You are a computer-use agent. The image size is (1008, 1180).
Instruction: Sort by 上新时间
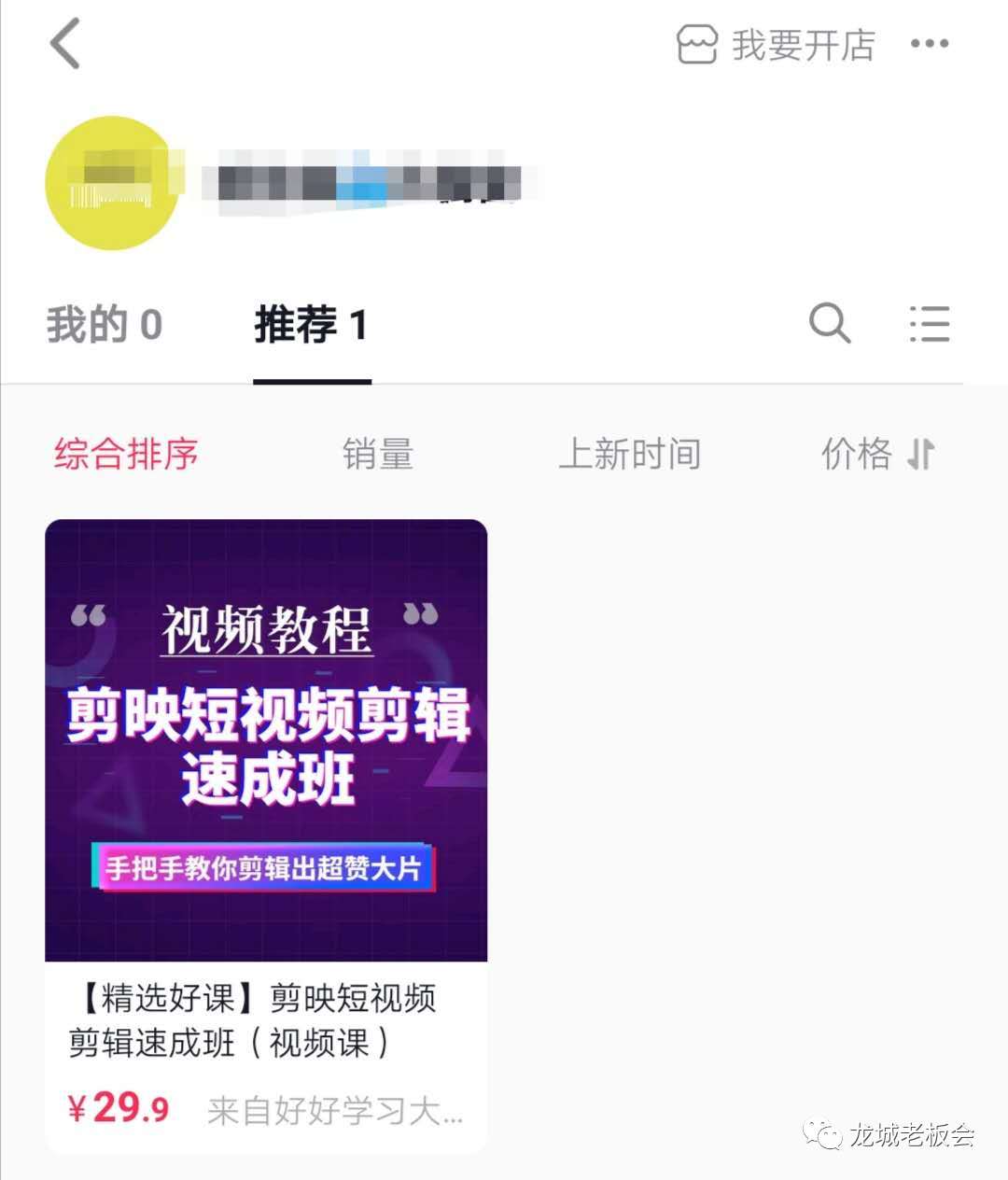(x=629, y=455)
